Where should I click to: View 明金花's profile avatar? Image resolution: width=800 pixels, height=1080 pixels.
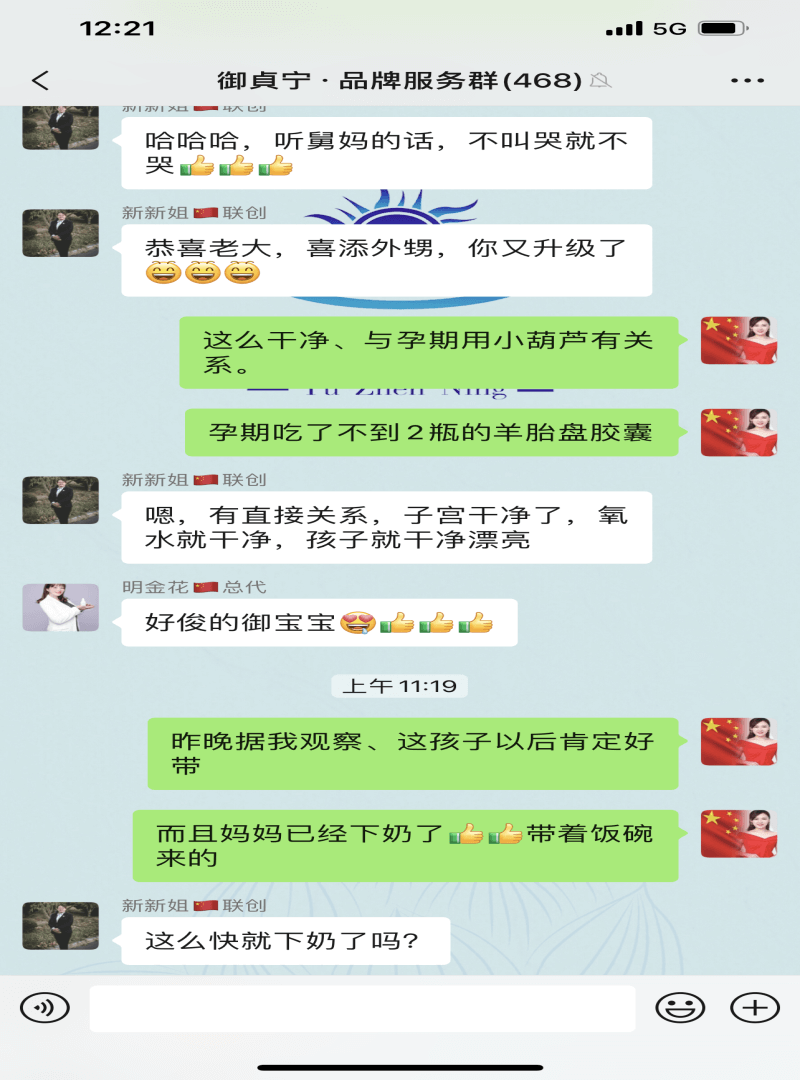click(x=61, y=608)
